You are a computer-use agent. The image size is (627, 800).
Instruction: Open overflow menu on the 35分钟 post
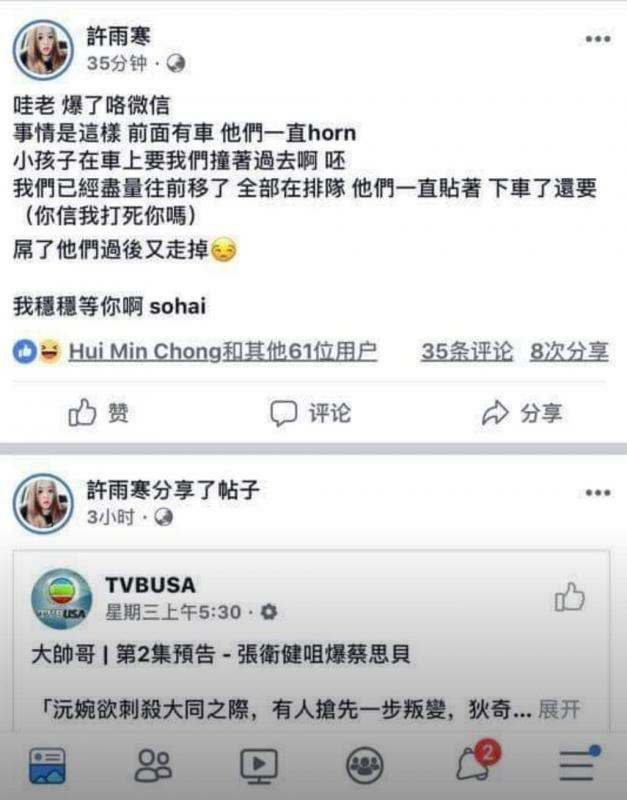click(597, 39)
